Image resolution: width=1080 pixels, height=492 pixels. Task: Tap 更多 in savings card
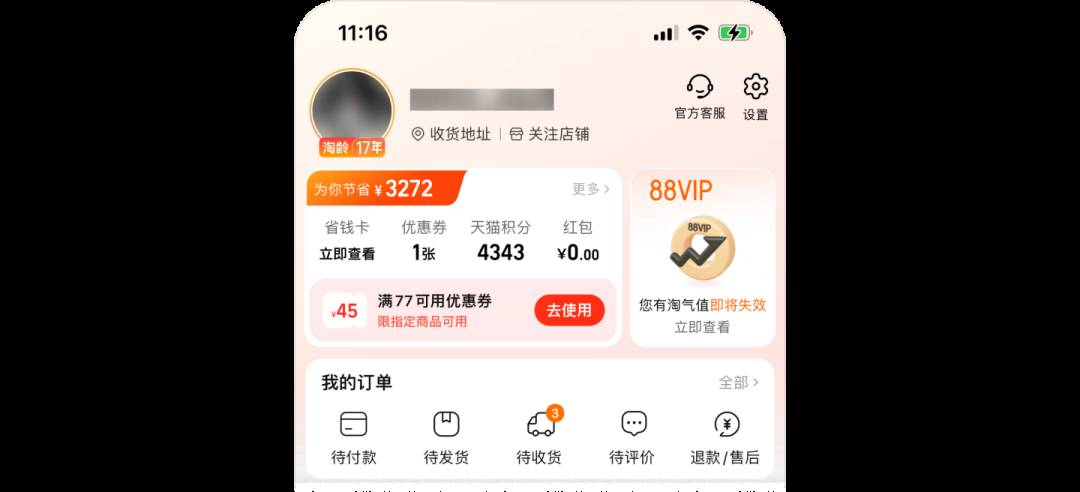point(590,189)
